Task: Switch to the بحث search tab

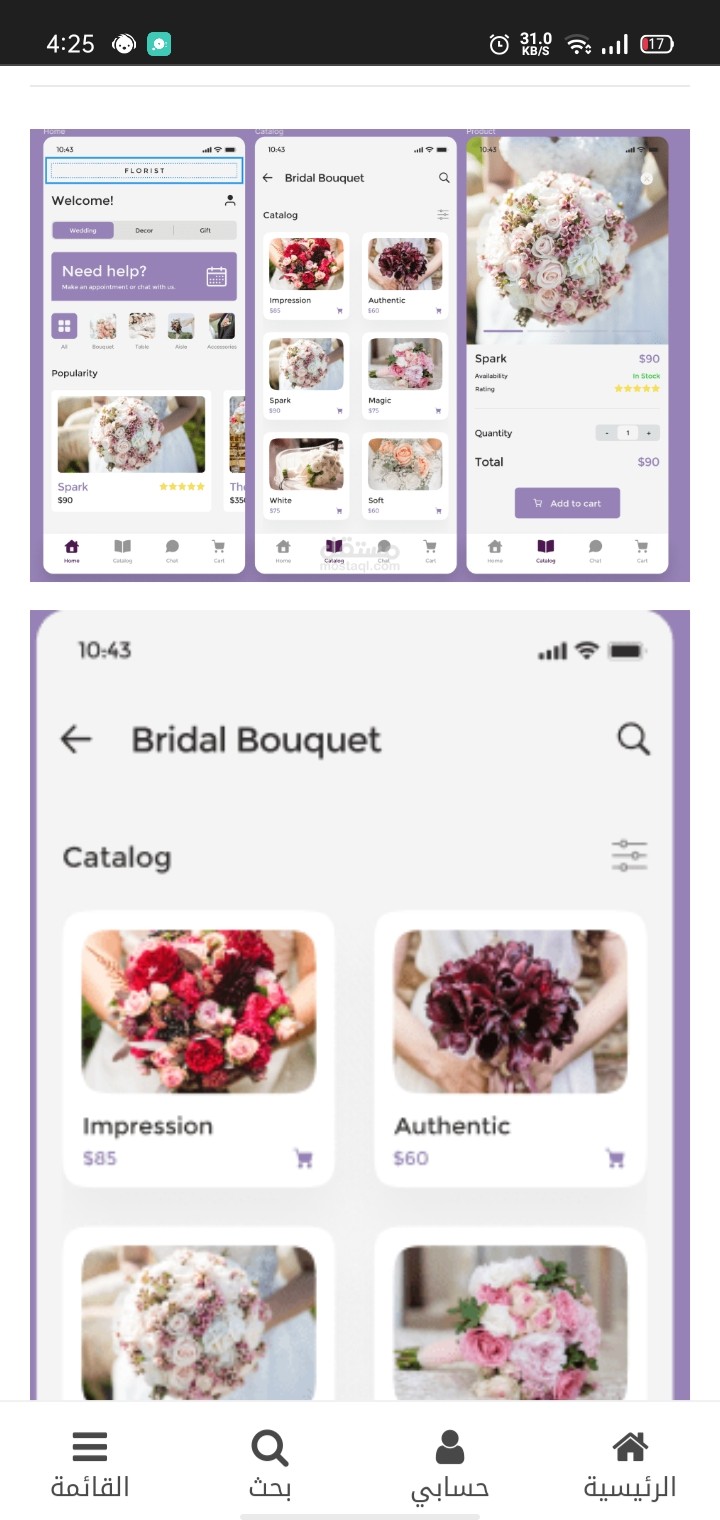Action: [270, 1465]
